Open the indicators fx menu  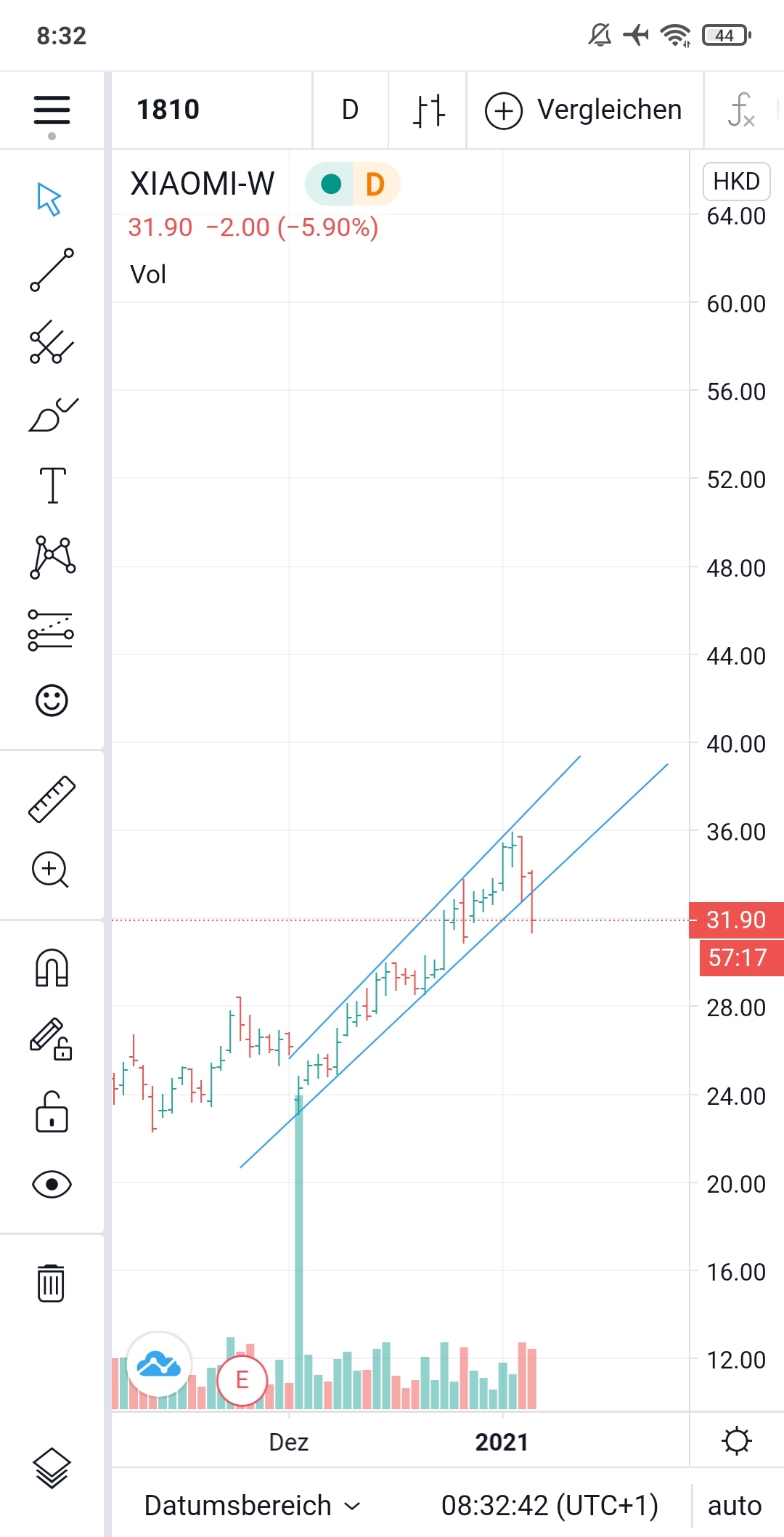pos(740,110)
